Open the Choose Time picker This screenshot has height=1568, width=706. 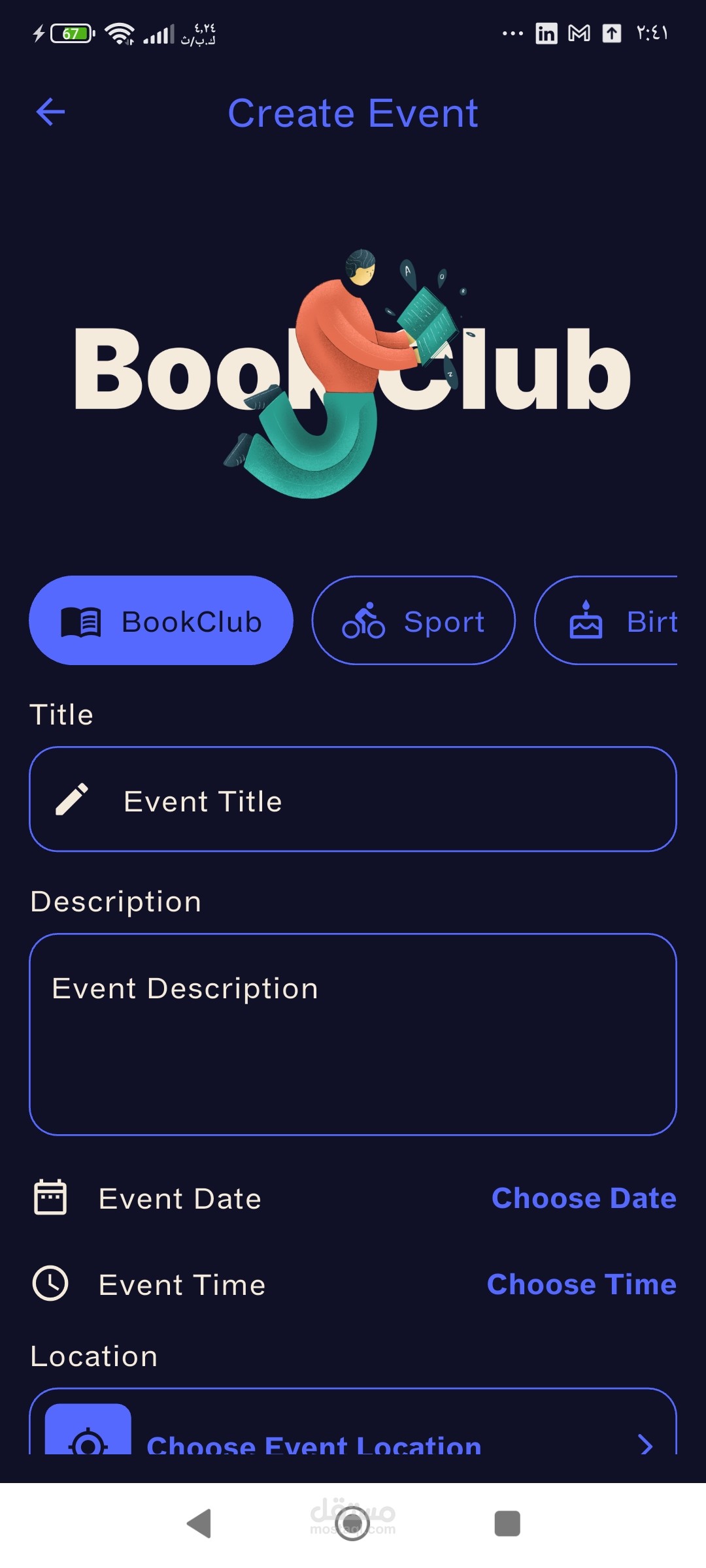point(582,1284)
